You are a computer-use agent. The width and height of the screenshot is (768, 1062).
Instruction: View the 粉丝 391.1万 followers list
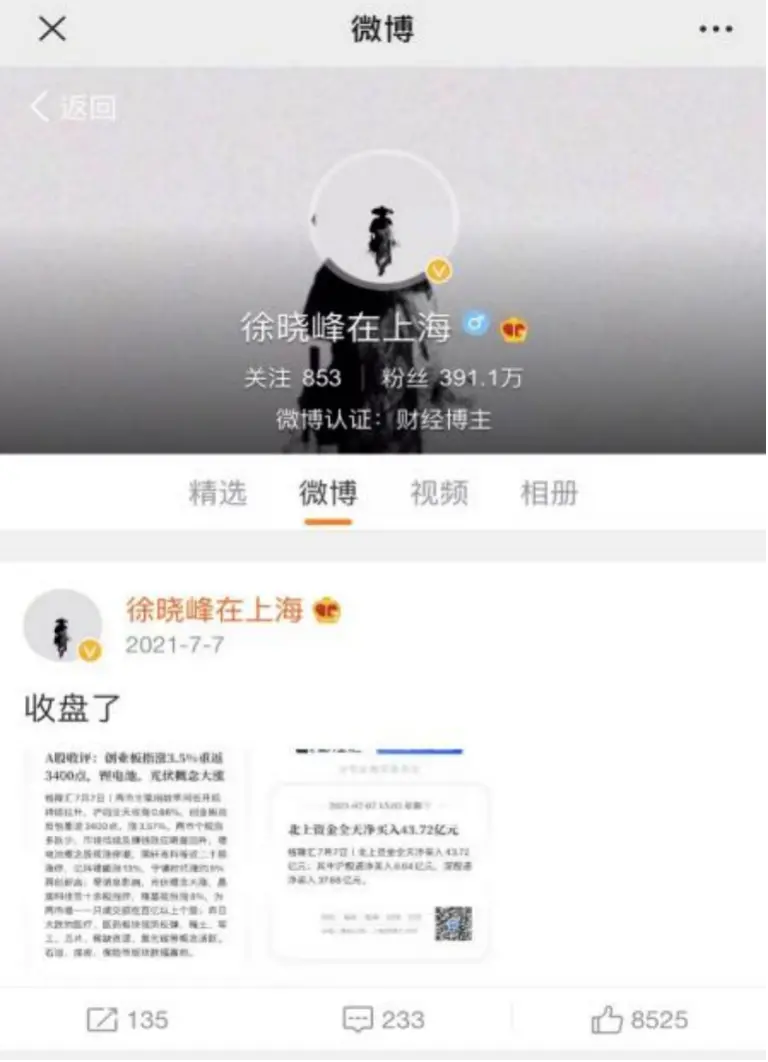[451, 378]
